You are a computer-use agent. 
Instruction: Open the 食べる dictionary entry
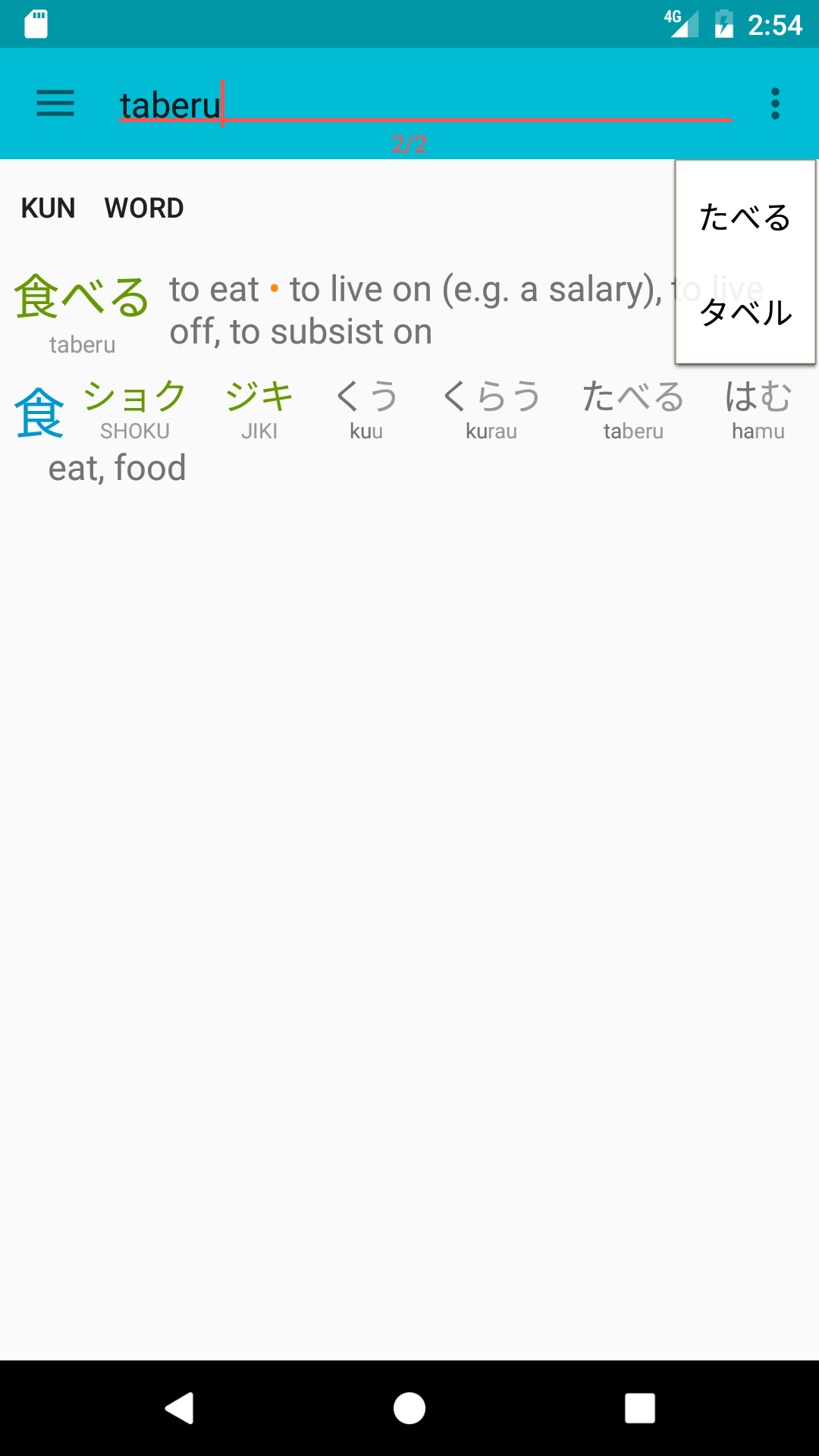[83, 296]
